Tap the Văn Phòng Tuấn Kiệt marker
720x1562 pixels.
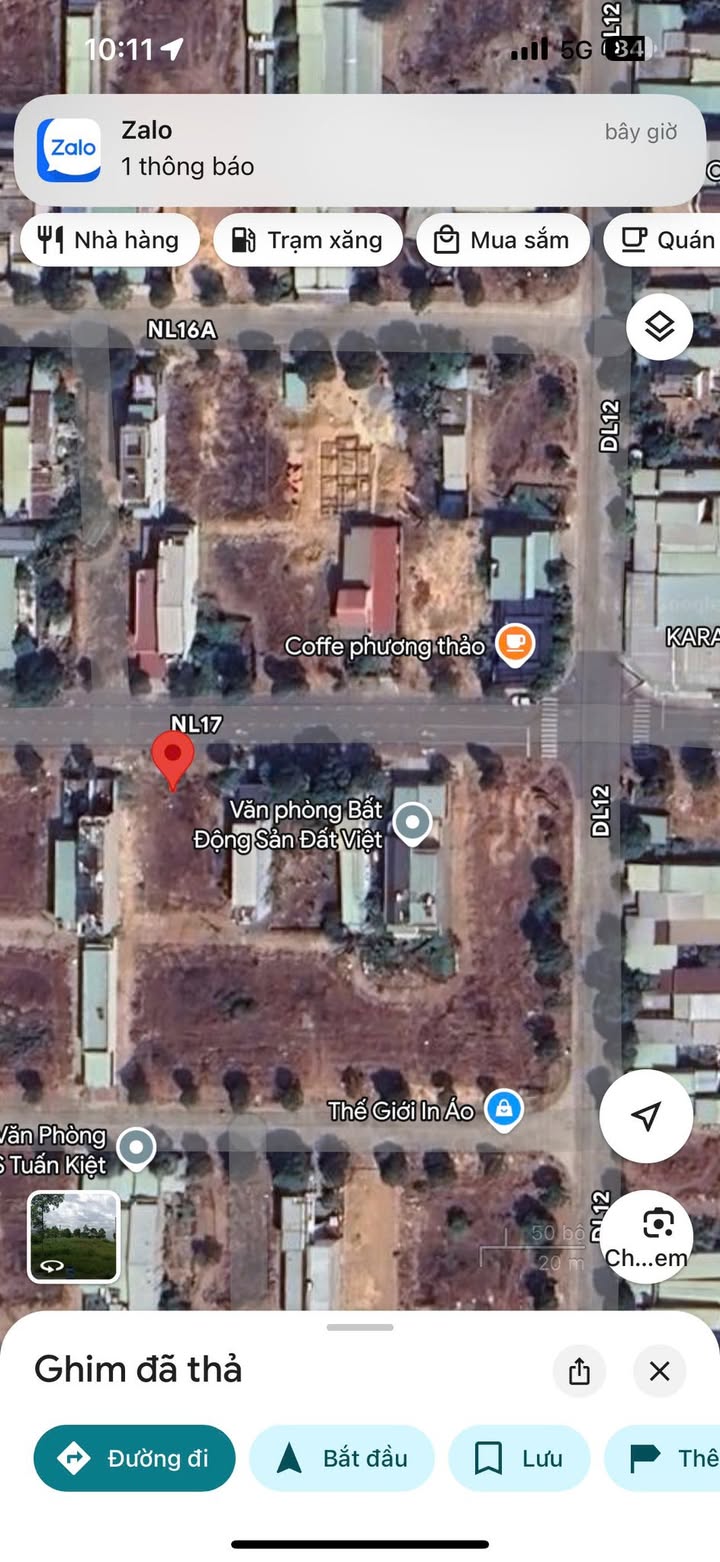(136, 1148)
